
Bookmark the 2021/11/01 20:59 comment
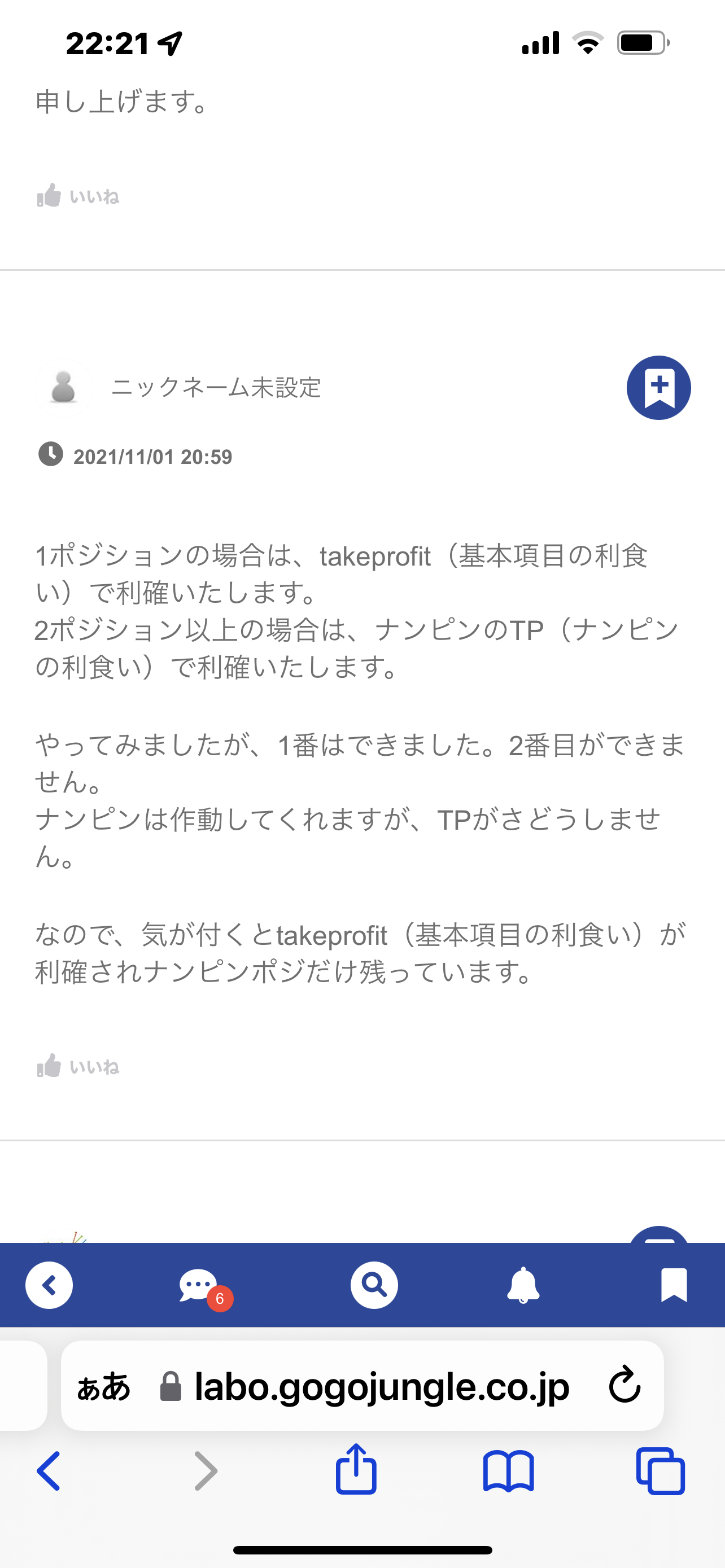pos(658,388)
